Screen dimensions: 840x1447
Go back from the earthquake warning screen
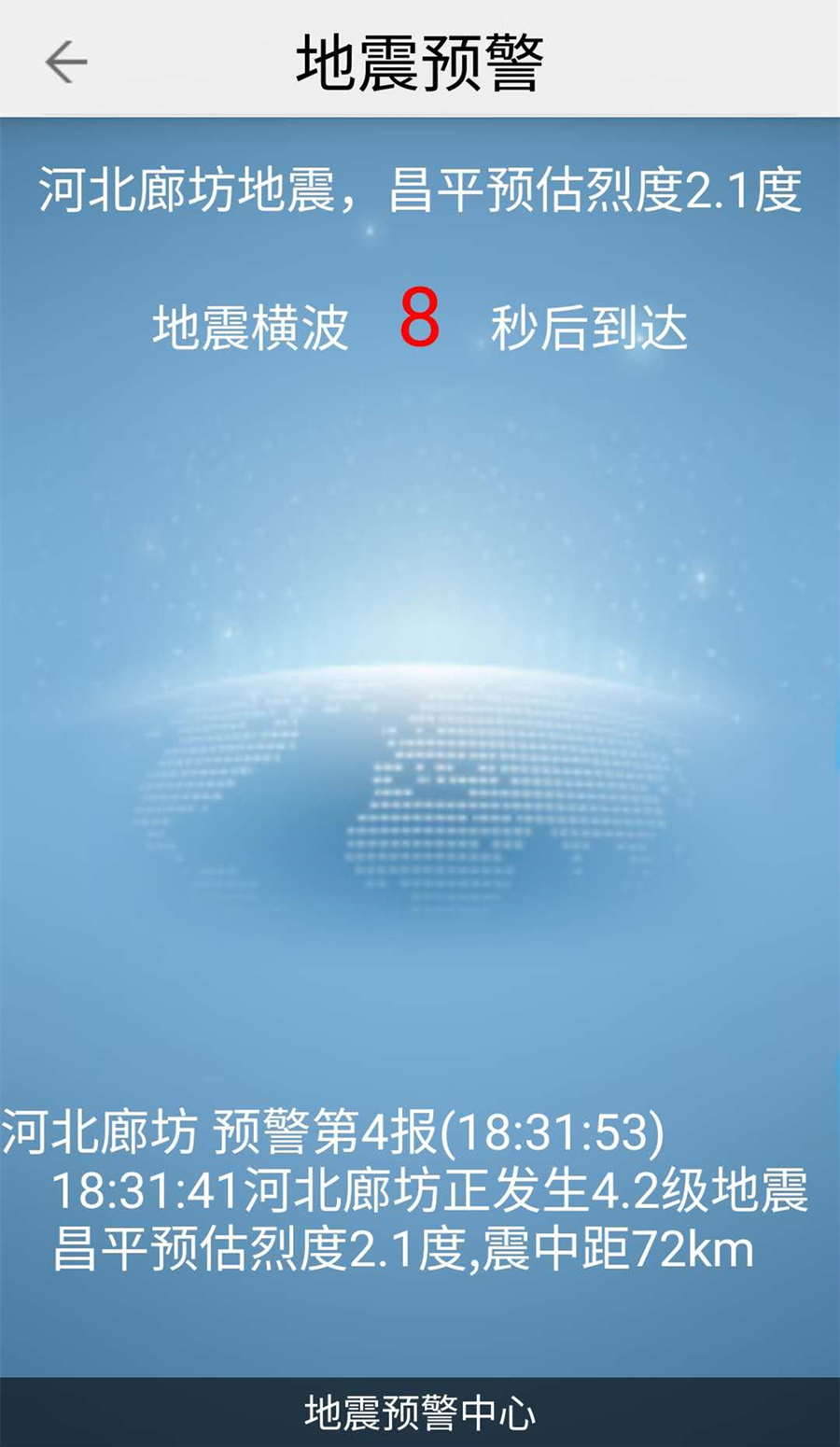(65, 63)
